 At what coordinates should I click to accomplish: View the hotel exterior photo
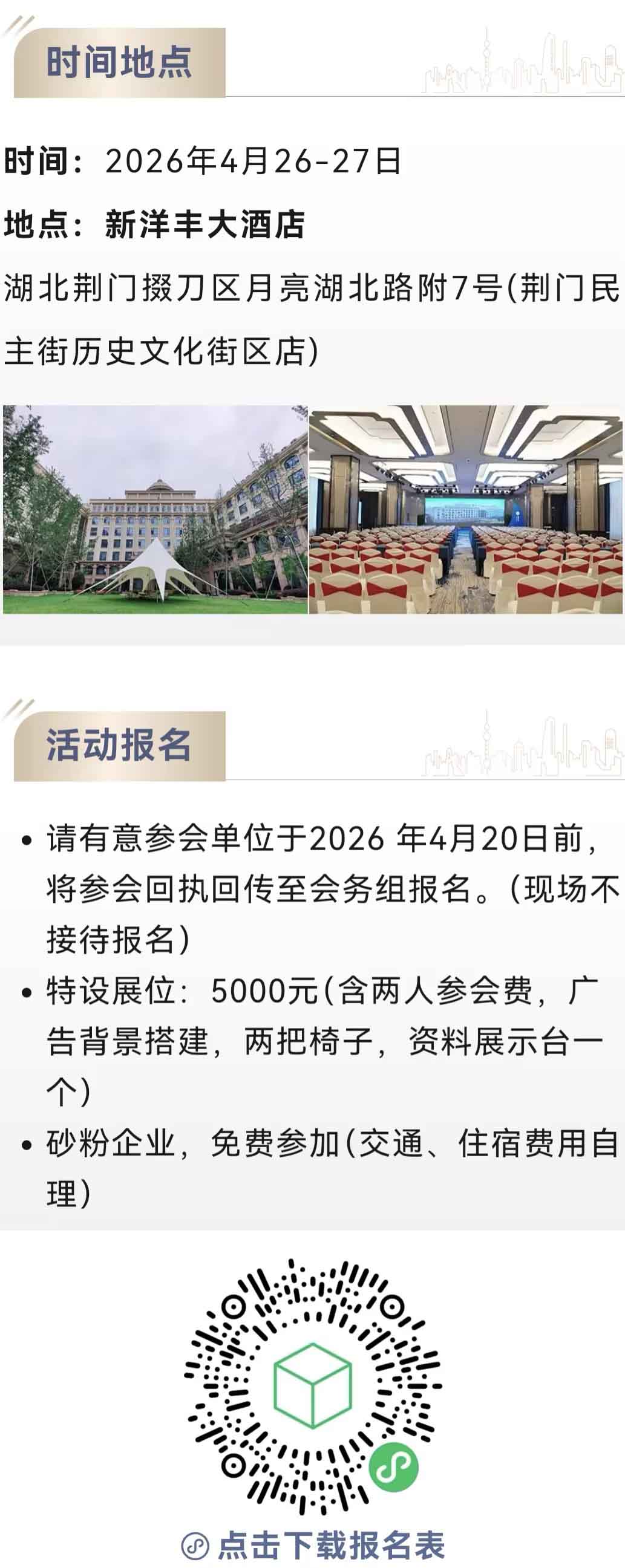(155, 509)
